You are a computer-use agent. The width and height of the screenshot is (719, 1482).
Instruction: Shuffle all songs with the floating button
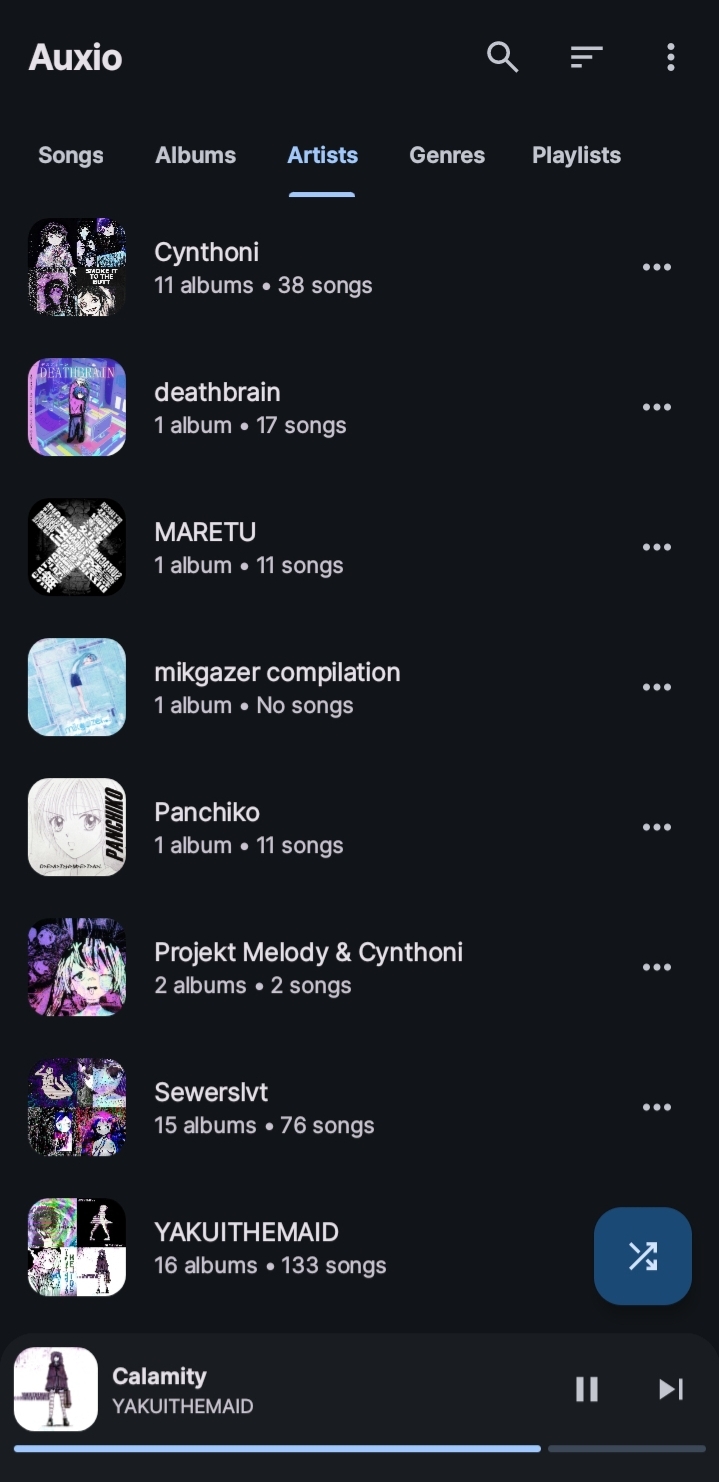point(642,1256)
